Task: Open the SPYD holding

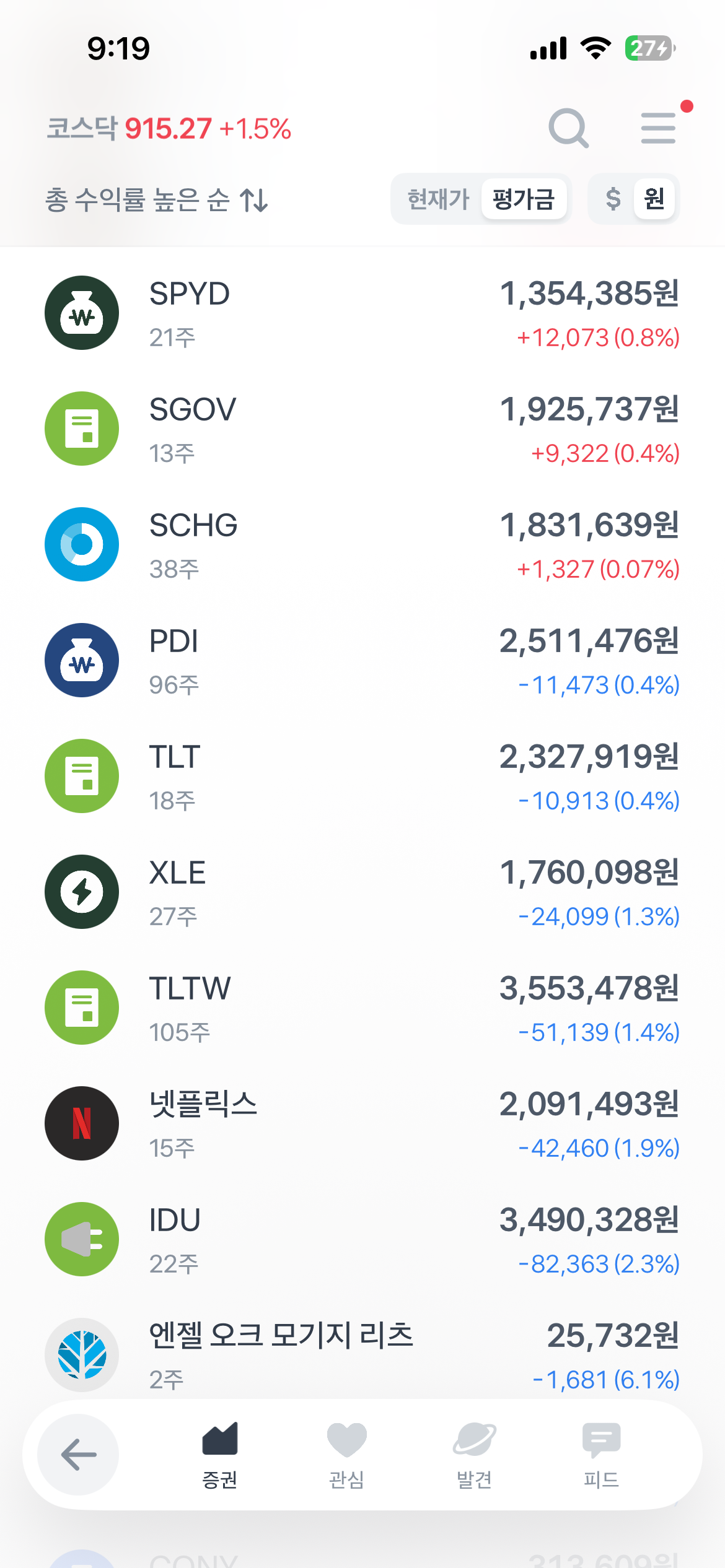Action: point(362,313)
